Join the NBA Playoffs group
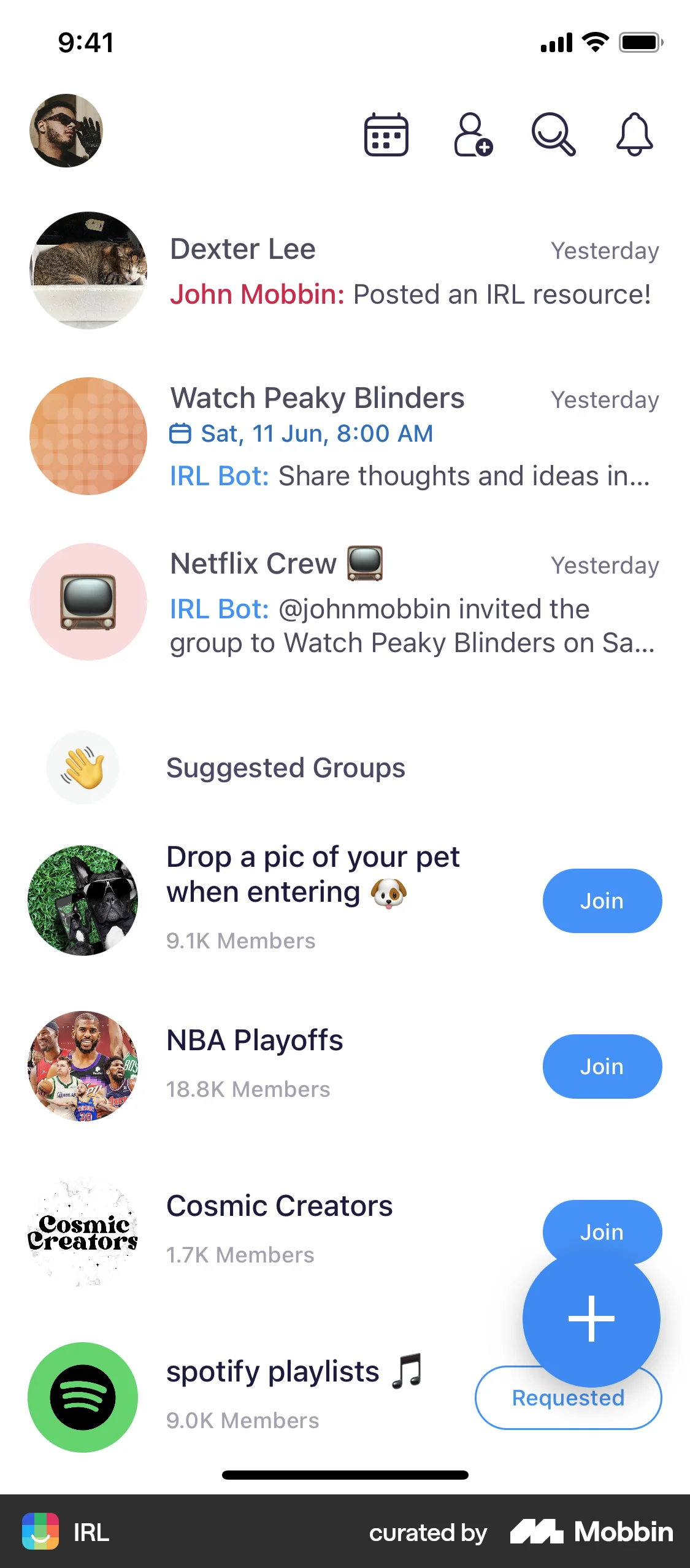690x1568 pixels. (x=602, y=1066)
